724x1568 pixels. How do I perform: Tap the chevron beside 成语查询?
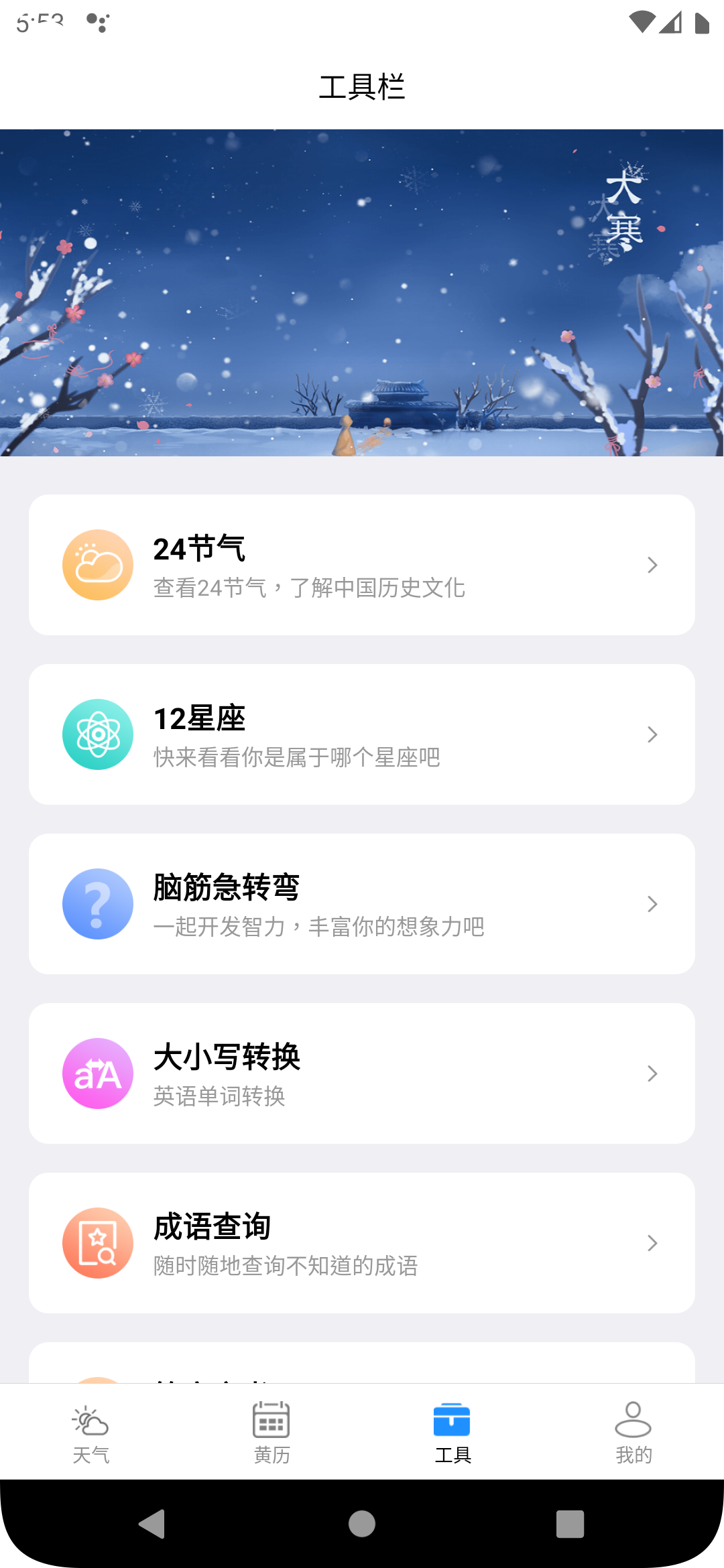[x=652, y=1243]
